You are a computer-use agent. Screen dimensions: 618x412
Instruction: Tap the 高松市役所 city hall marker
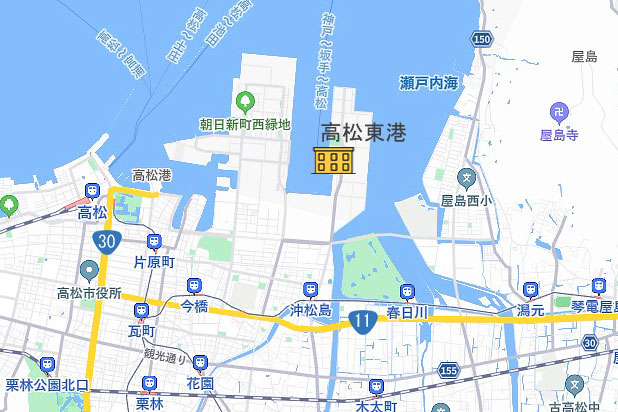point(90,271)
